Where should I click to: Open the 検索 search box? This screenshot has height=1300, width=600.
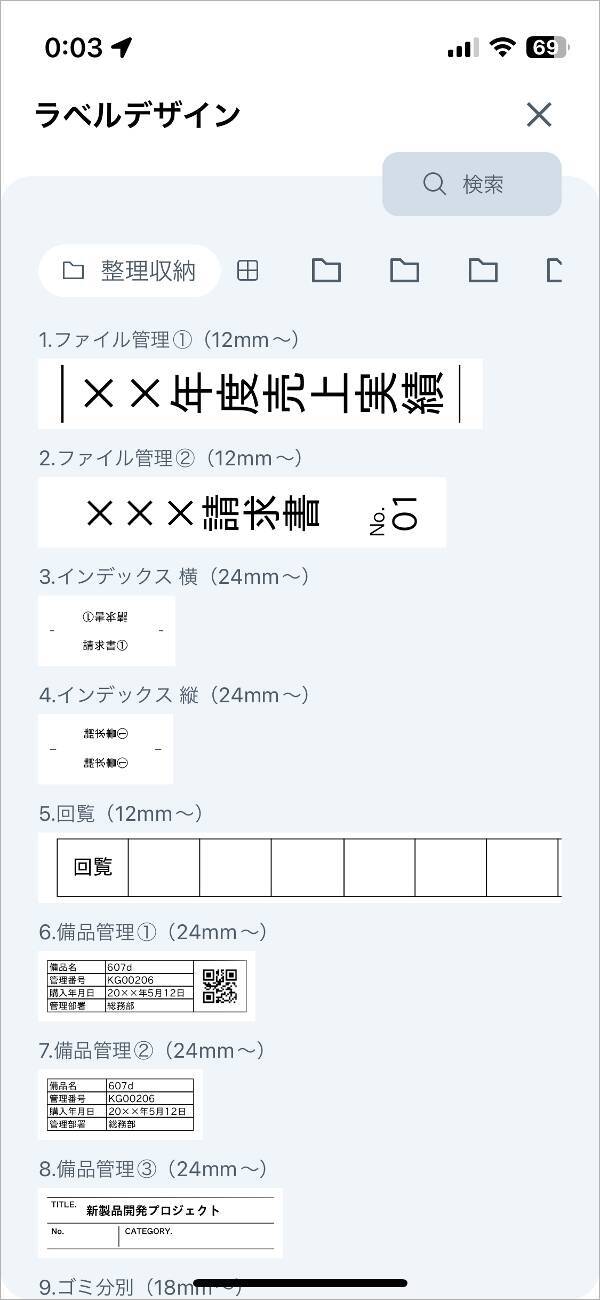click(x=472, y=184)
